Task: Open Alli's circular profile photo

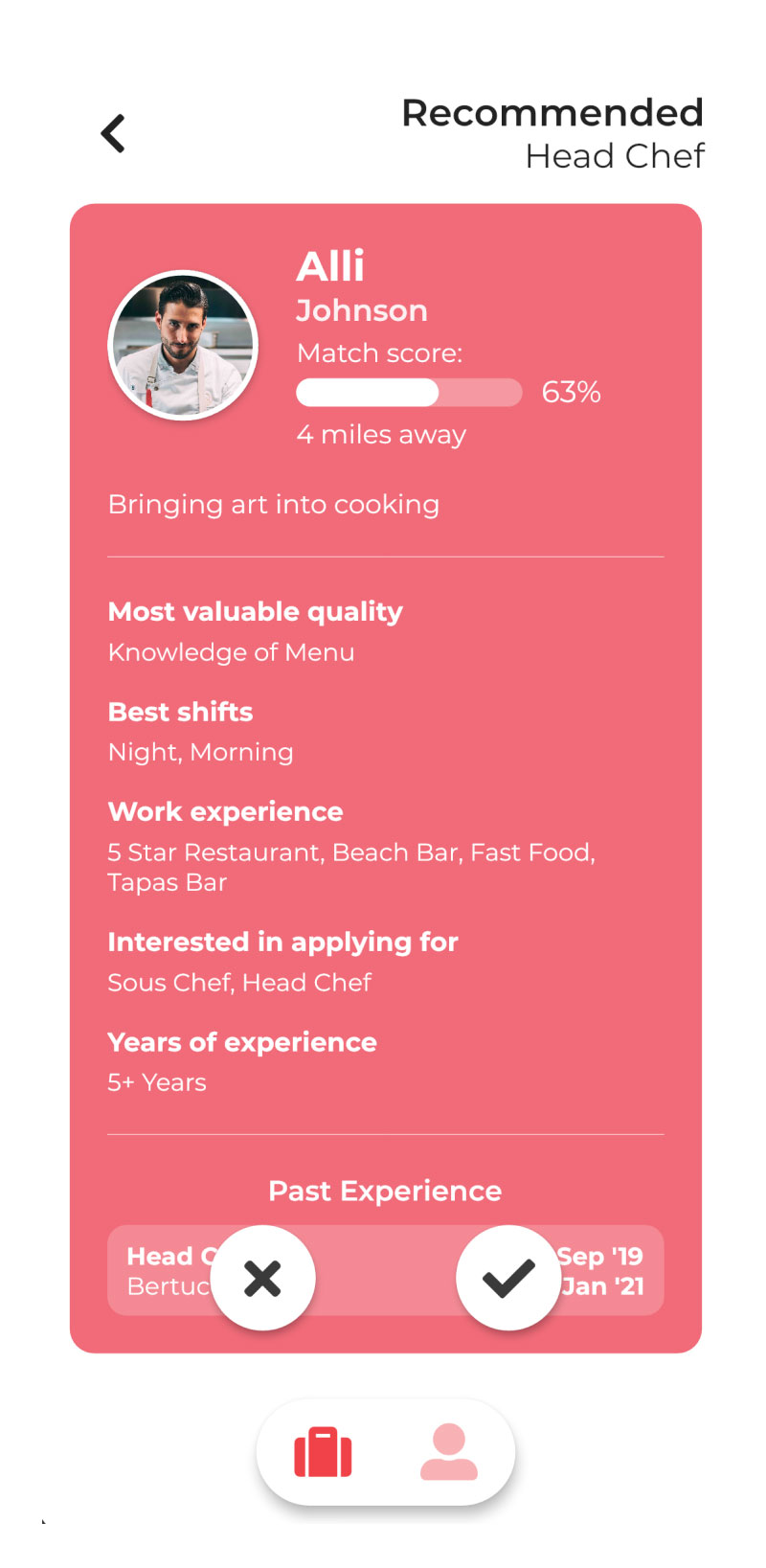Action: pyautogui.click(x=182, y=345)
